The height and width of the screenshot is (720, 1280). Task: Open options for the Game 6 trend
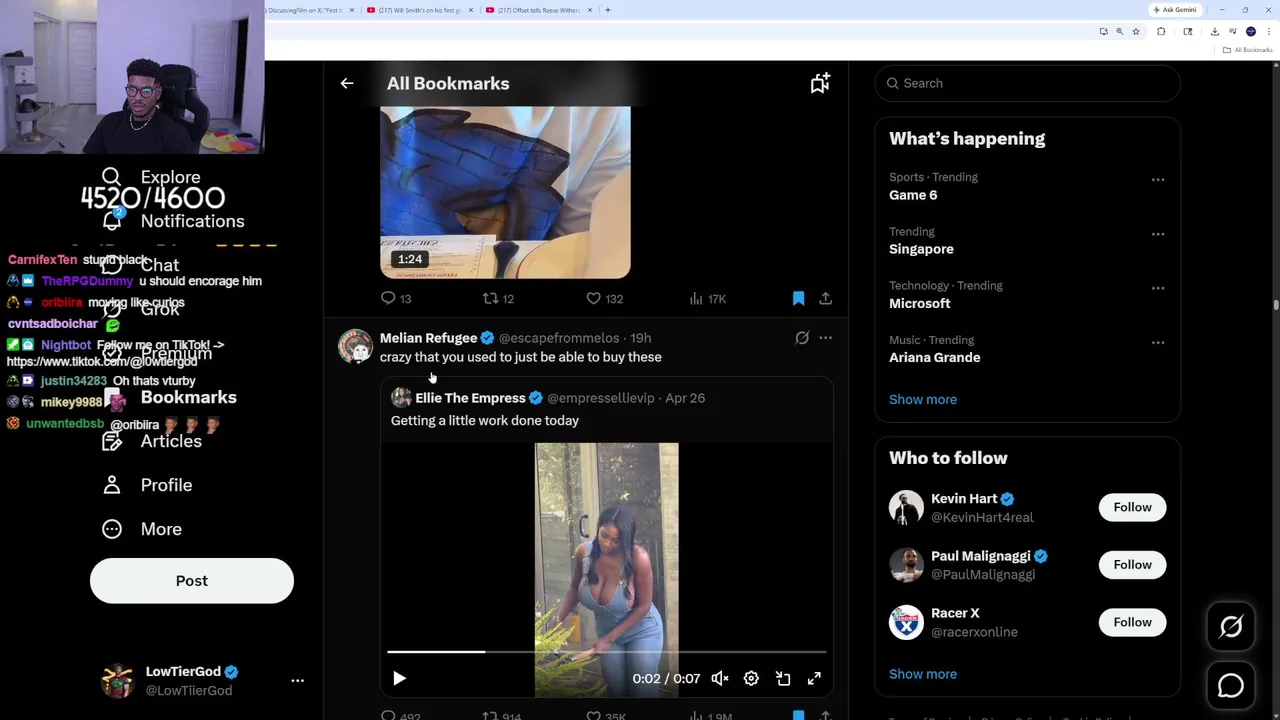tap(1157, 180)
